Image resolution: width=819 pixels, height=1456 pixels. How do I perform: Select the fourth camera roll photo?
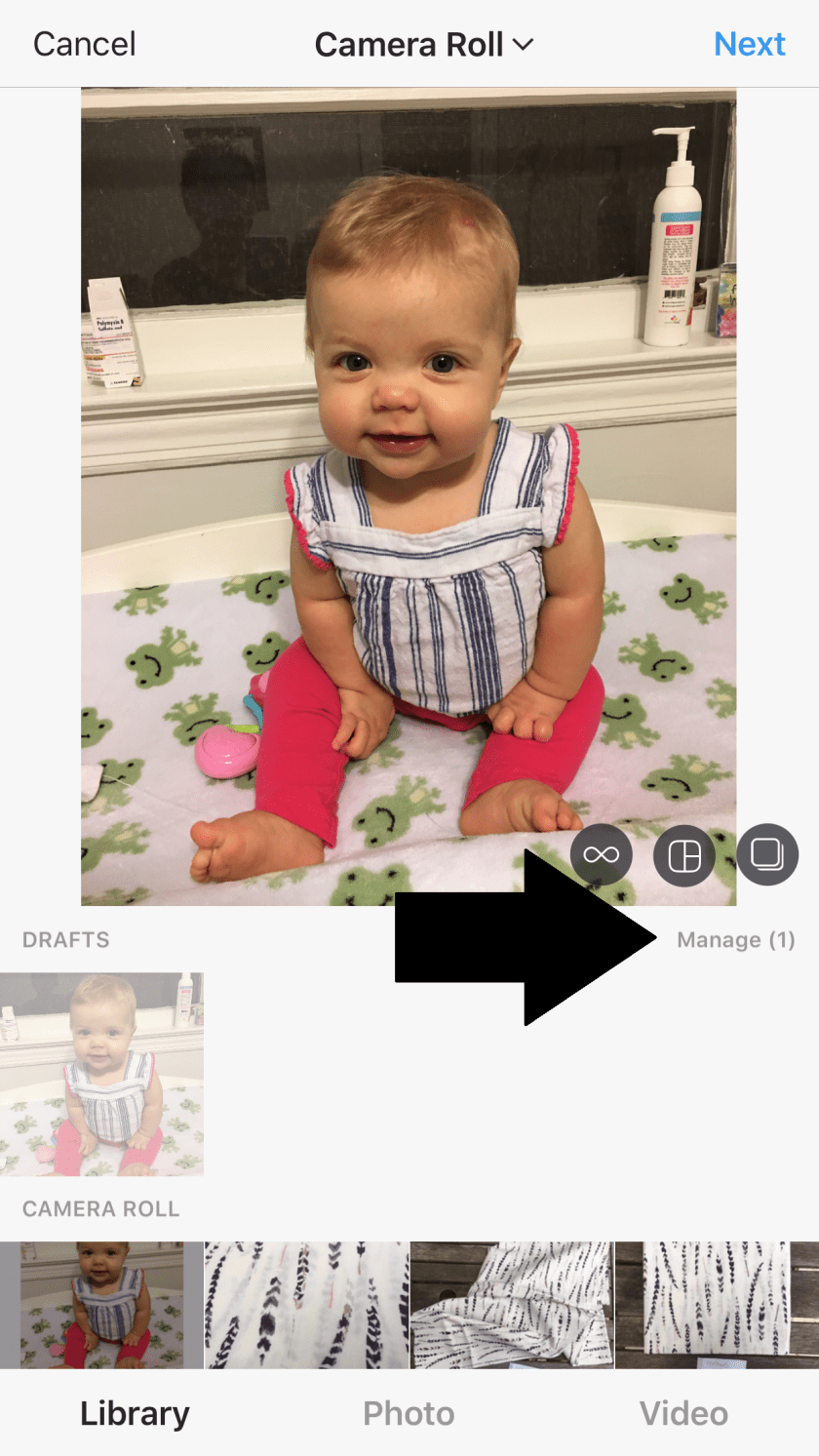717,1304
